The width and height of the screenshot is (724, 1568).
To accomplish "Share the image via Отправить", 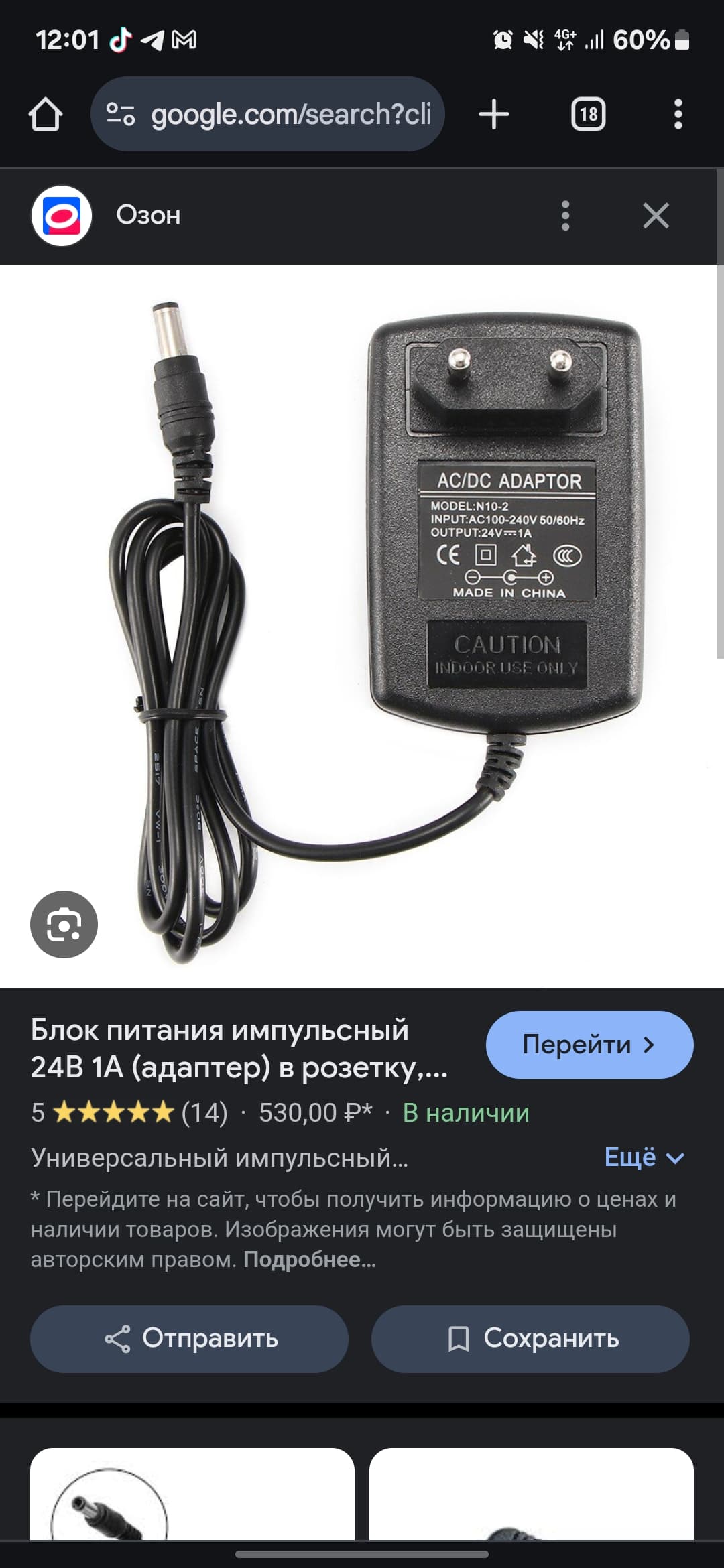I will click(x=189, y=1339).
